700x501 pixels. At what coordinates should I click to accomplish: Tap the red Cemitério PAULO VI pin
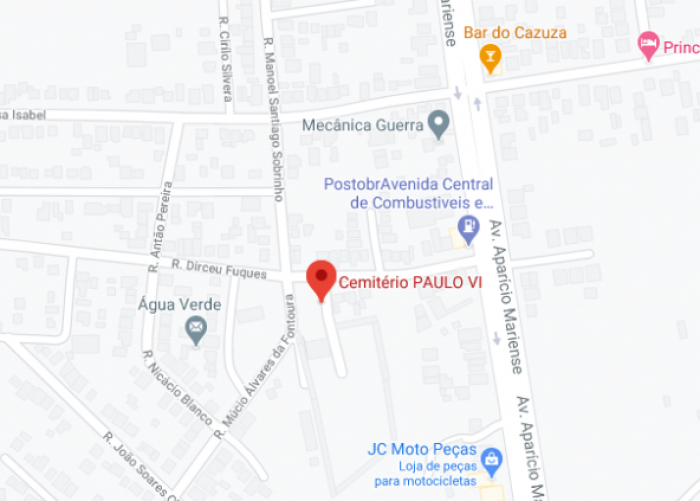click(320, 278)
